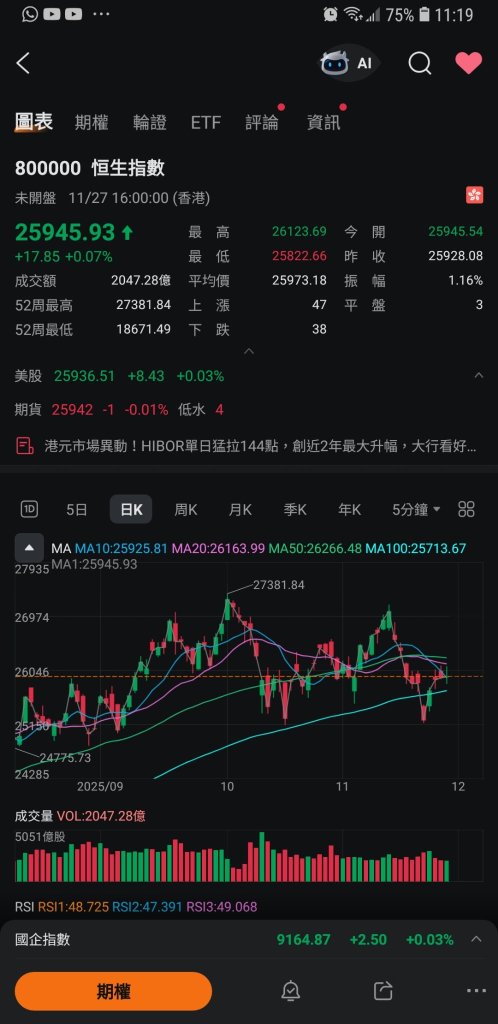The height and width of the screenshot is (1024, 498).
Task: Open the ETF tab
Action: (206, 122)
